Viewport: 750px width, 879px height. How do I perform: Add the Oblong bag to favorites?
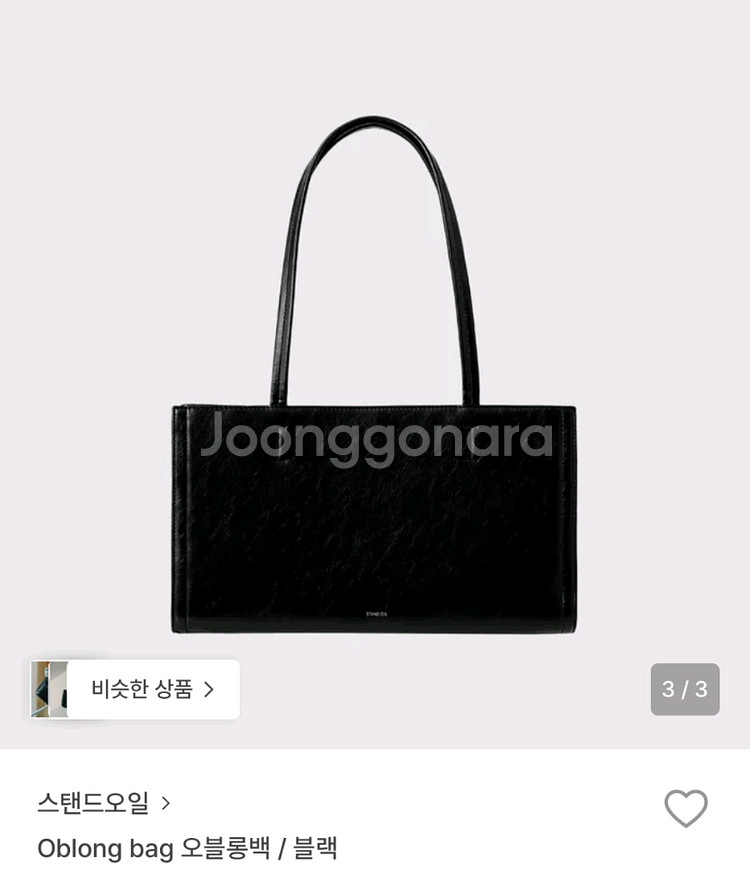(x=686, y=808)
